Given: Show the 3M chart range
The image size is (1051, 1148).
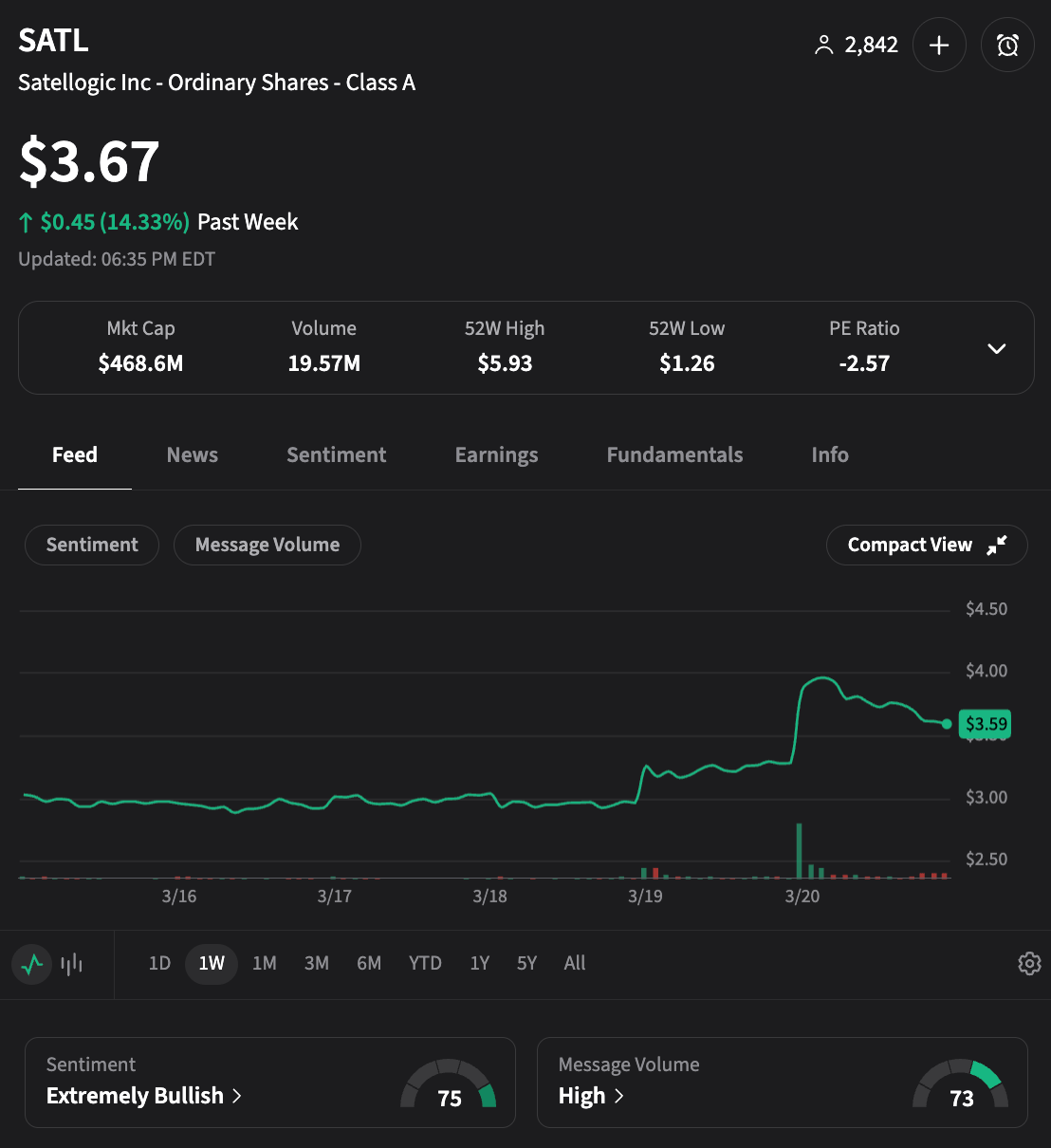Looking at the screenshot, I should coord(317,964).
